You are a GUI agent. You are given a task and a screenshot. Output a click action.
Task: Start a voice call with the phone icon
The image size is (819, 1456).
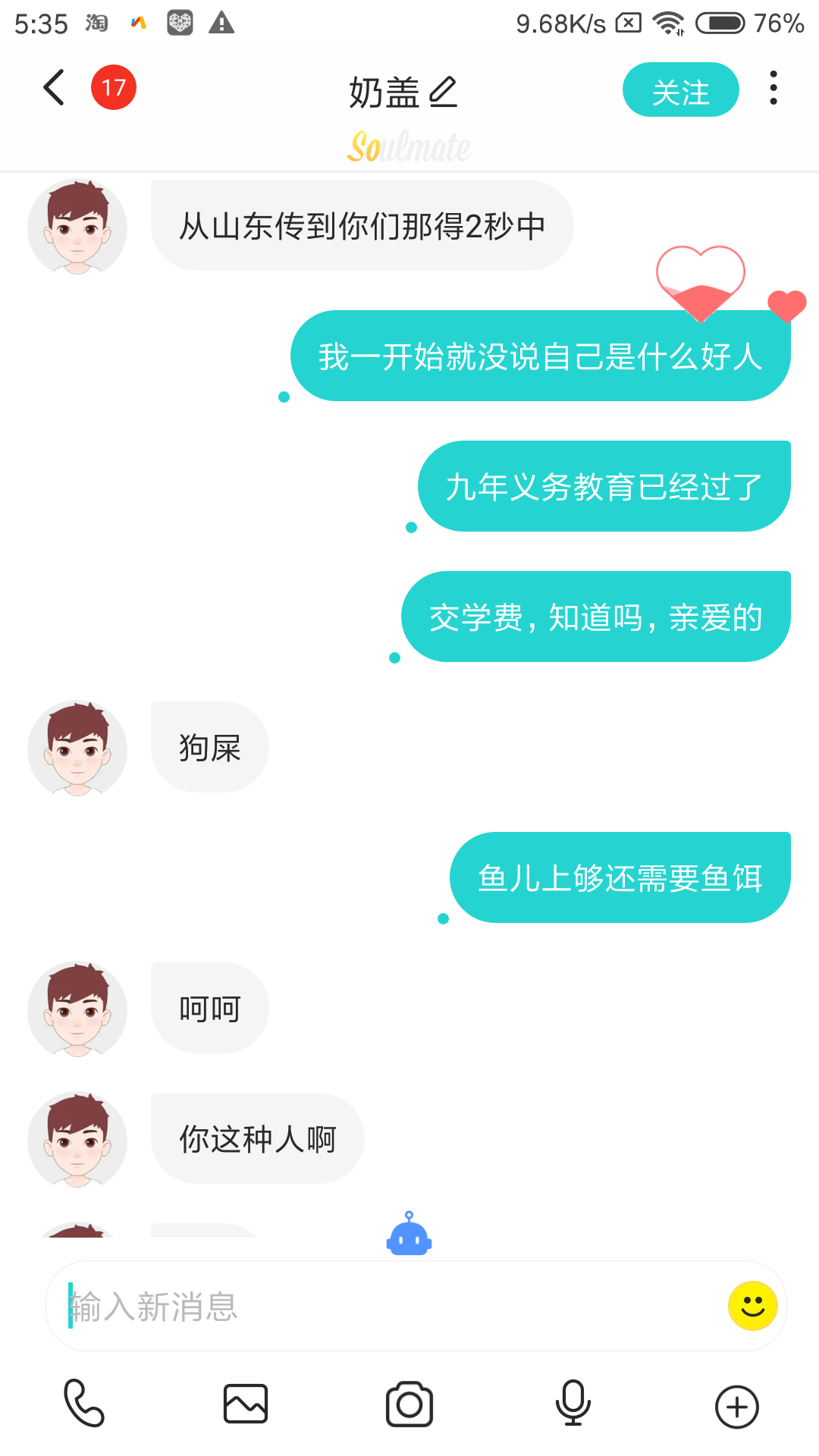tap(83, 1404)
